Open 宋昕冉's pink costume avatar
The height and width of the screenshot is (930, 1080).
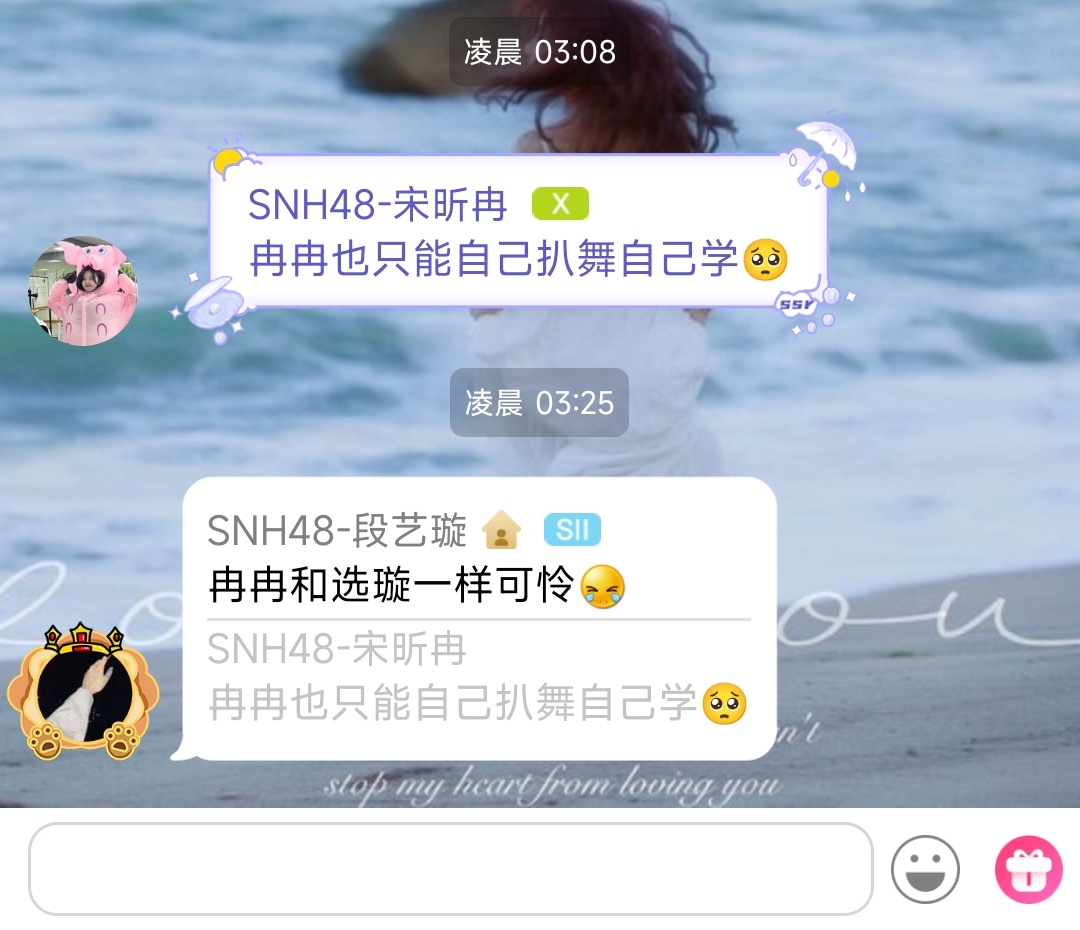pyautogui.click(x=83, y=290)
